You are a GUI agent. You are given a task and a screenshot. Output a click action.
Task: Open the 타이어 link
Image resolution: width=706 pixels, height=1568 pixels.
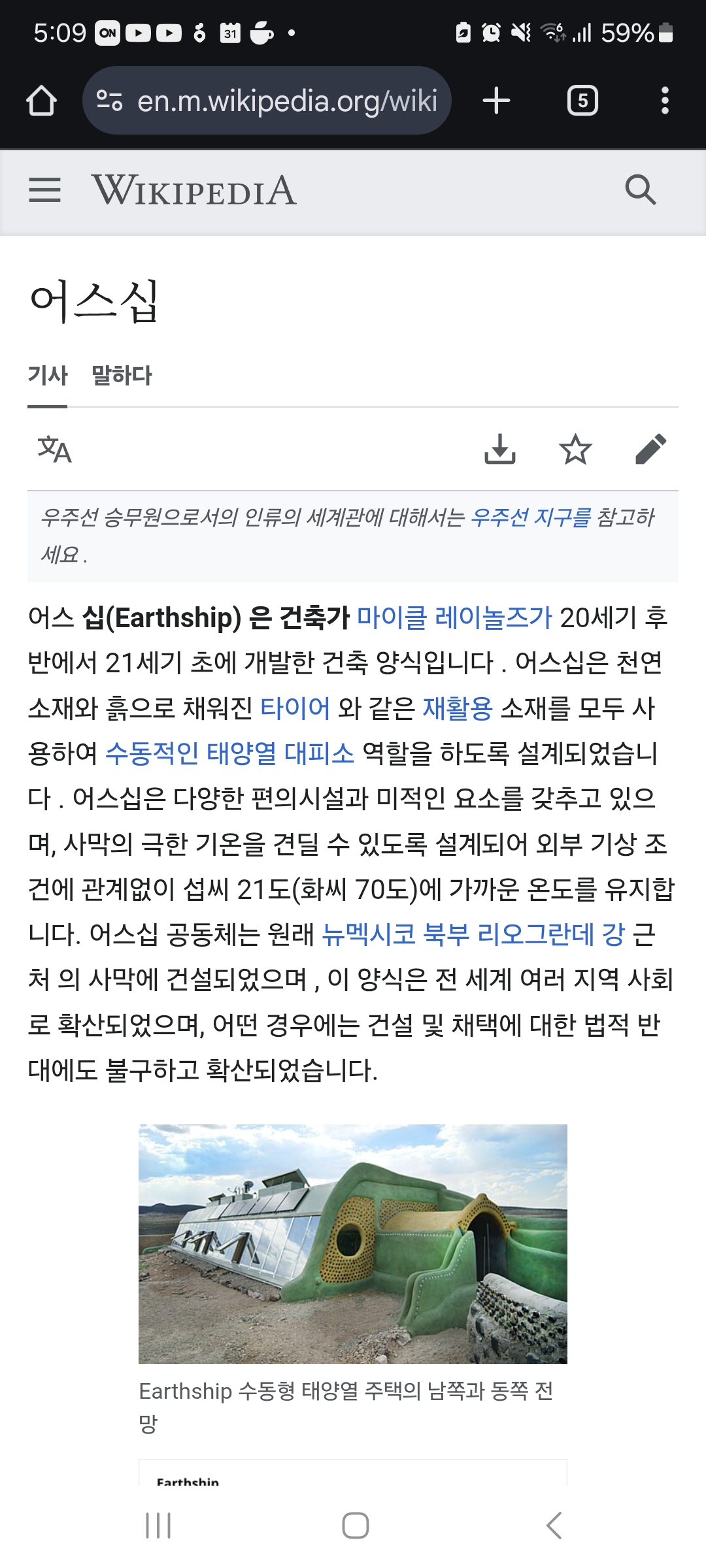point(295,708)
